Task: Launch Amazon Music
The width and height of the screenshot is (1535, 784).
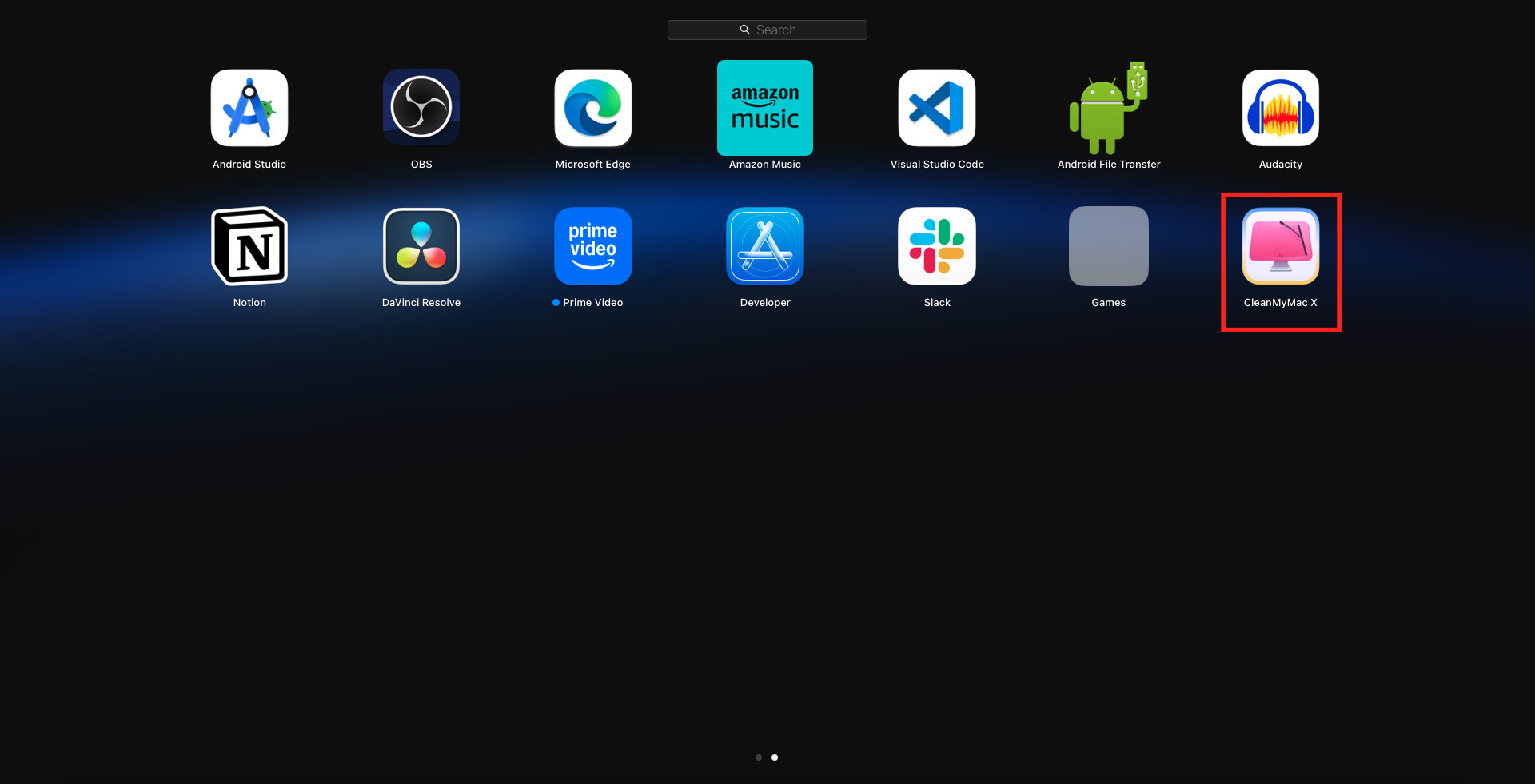Action: pos(765,109)
